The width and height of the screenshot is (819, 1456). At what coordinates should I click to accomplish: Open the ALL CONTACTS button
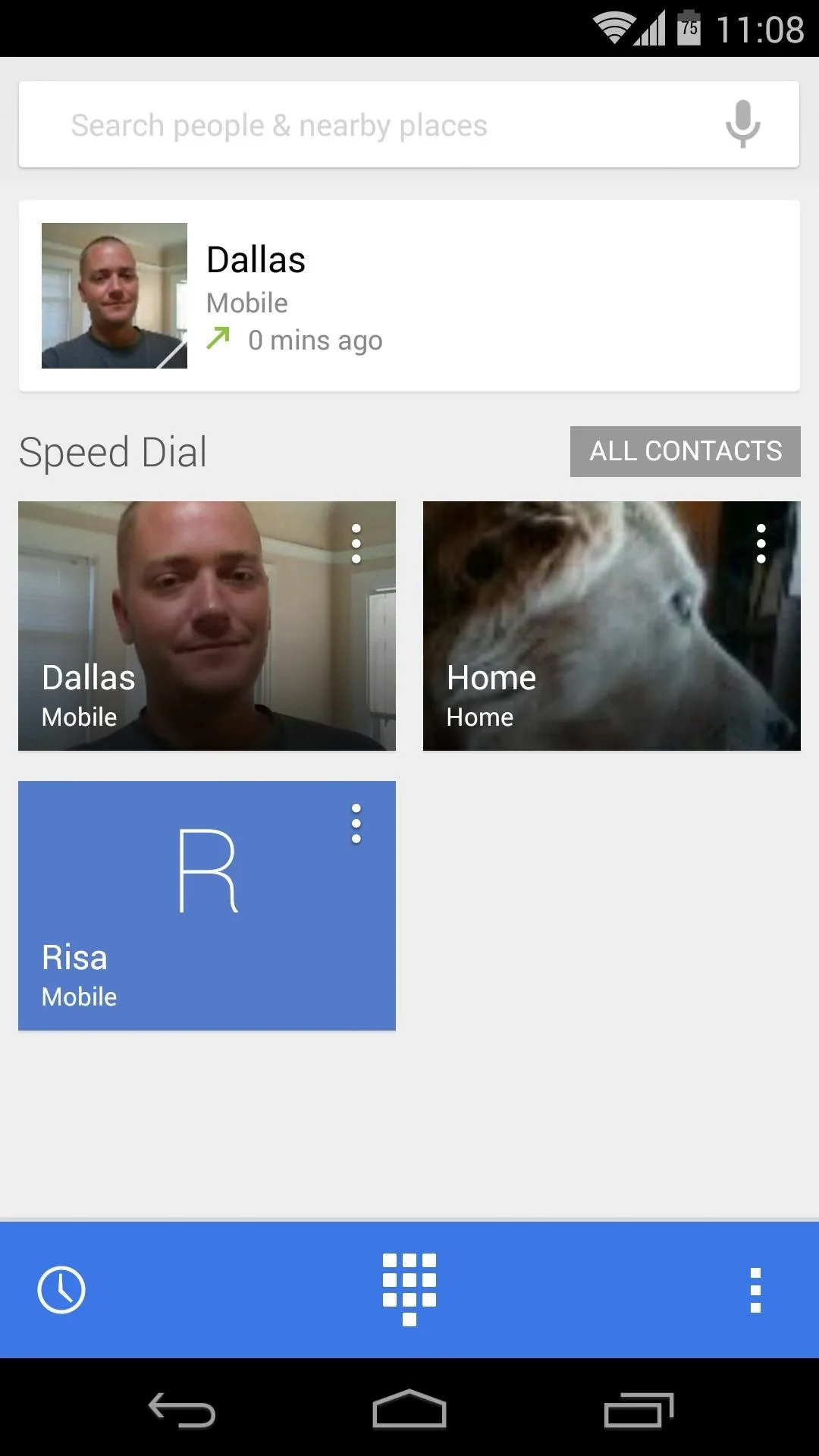pos(686,451)
